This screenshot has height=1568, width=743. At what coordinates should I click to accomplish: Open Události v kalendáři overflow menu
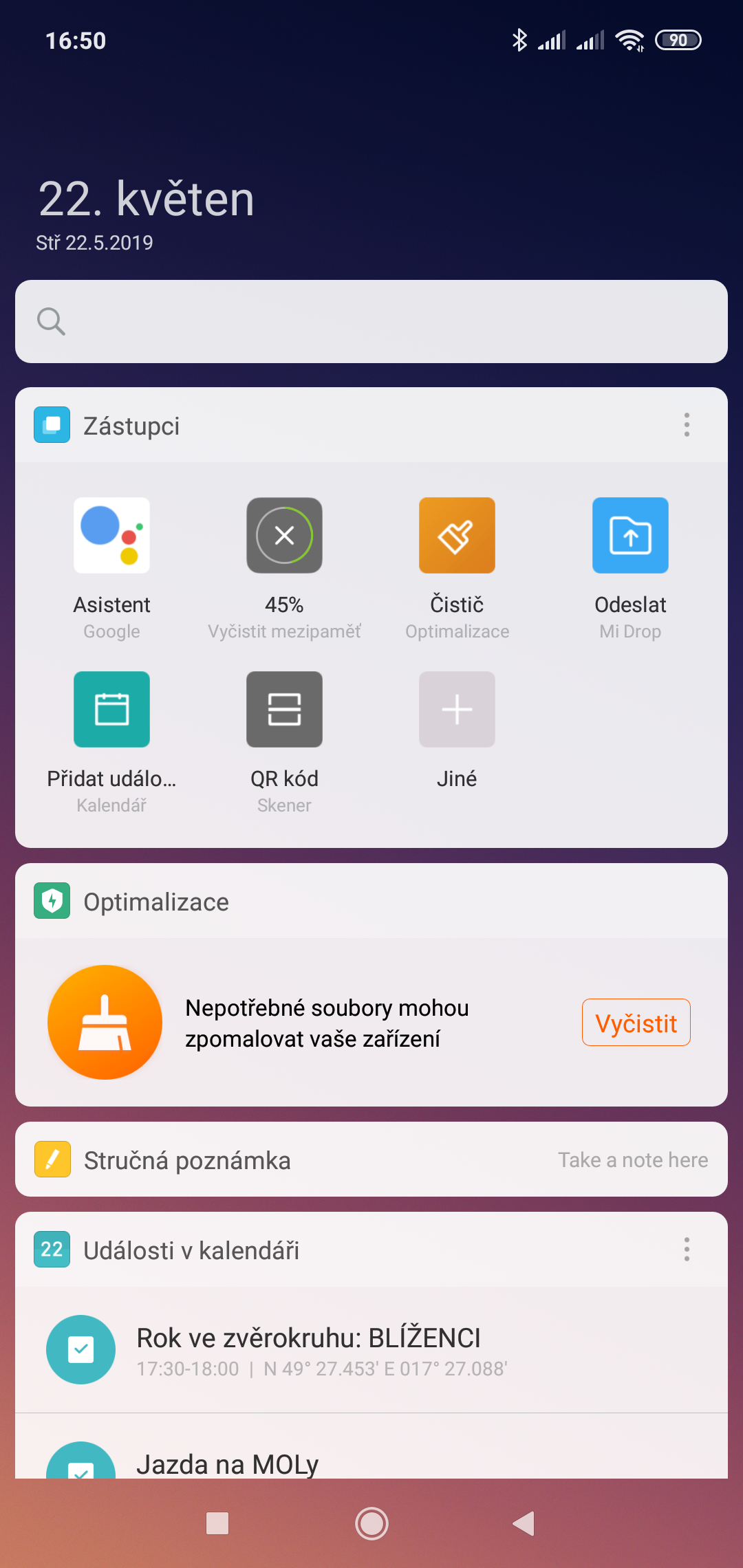[x=686, y=1249]
